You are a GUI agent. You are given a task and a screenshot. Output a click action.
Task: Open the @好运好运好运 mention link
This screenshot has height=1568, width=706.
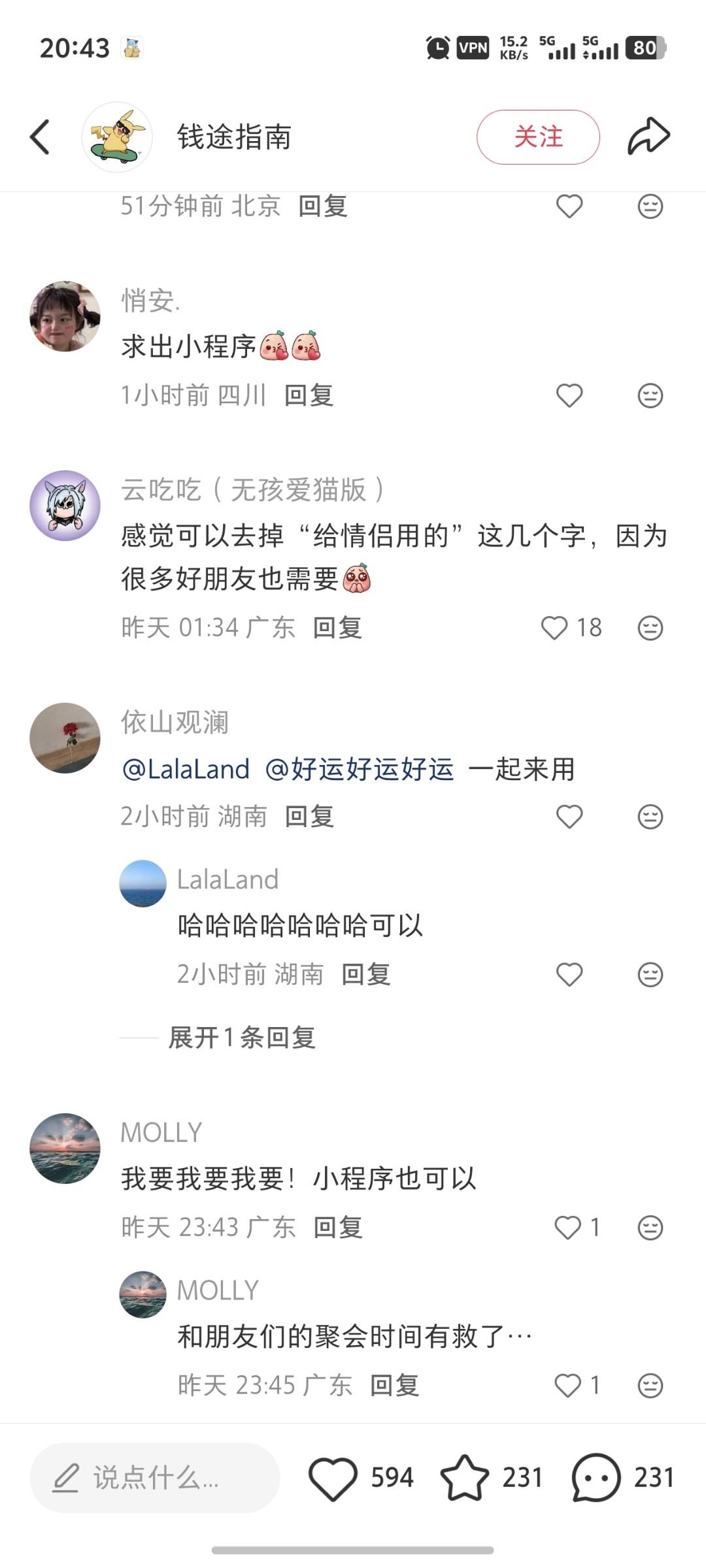click(360, 769)
